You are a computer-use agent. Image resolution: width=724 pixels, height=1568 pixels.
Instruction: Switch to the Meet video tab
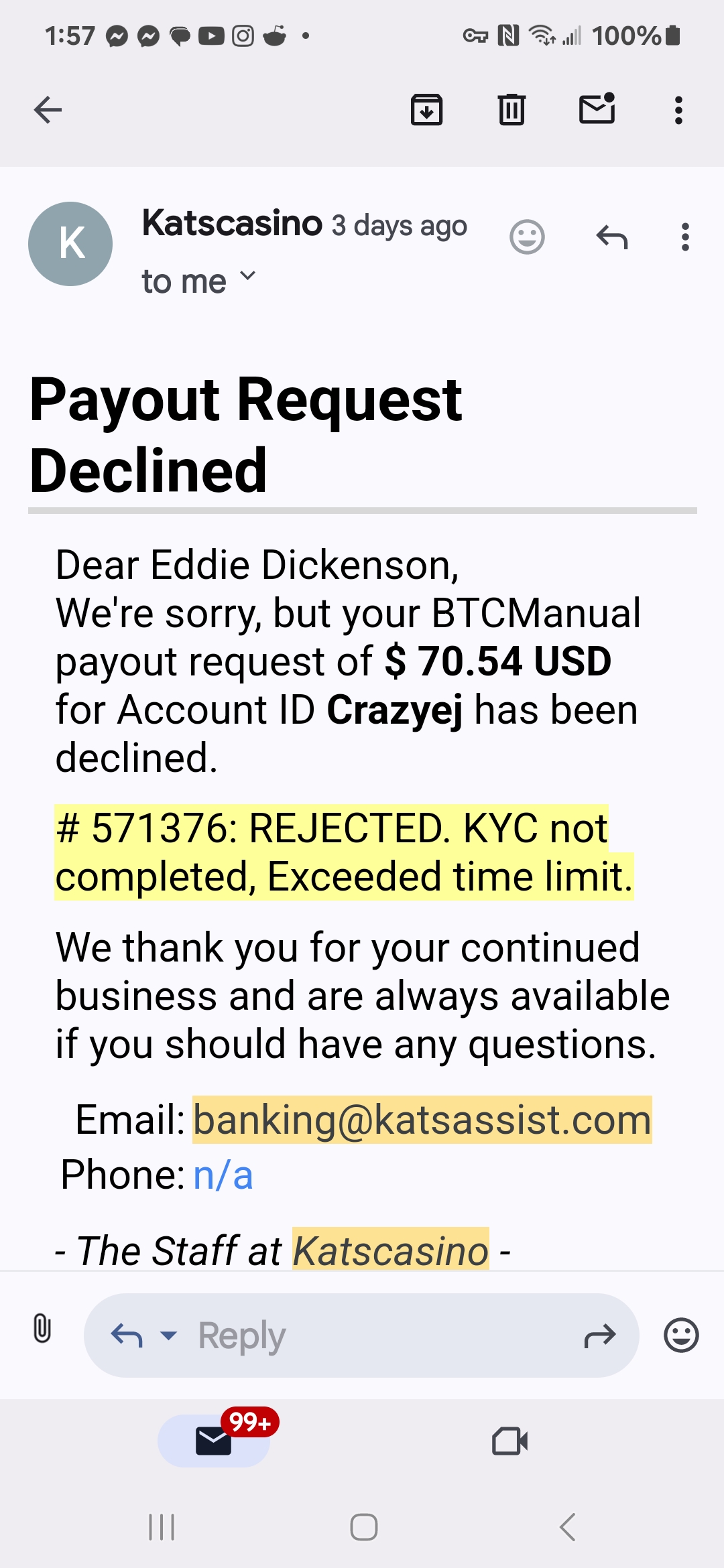coord(510,1441)
